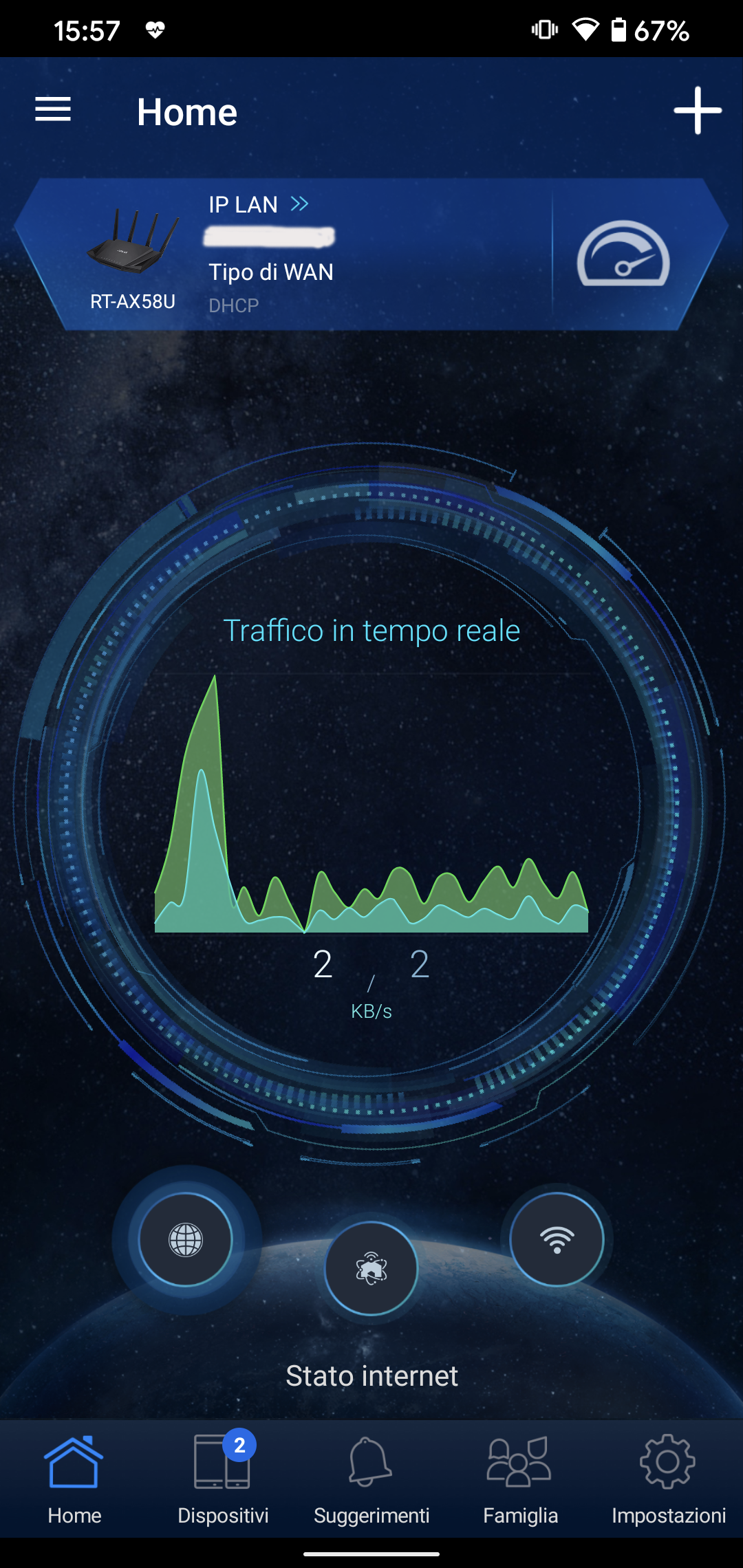Open the AiMesh network node button
The width and height of the screenshot is (743, 1568).
(371, 1268)
